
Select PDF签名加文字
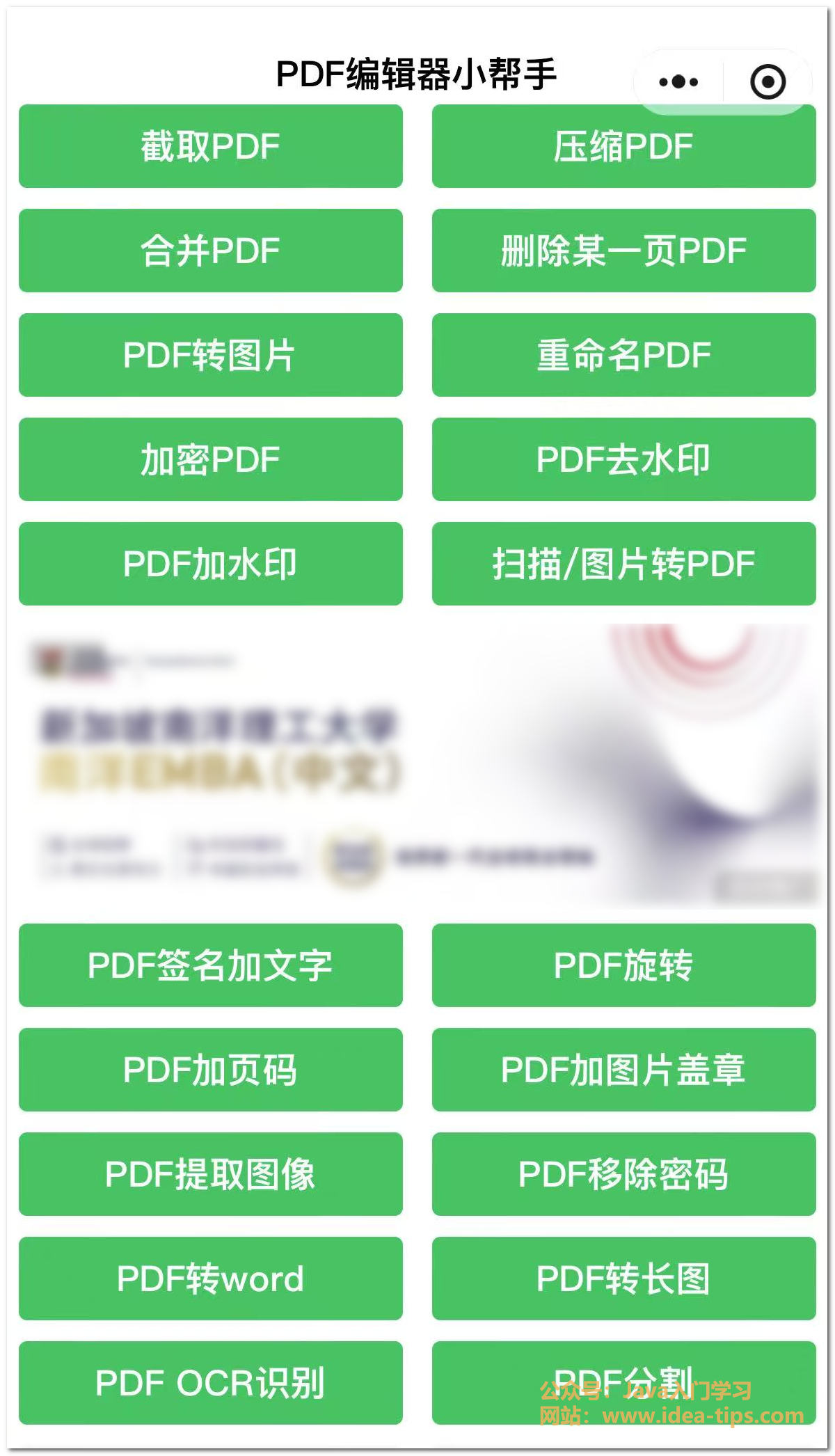click(x=210, y=965)
